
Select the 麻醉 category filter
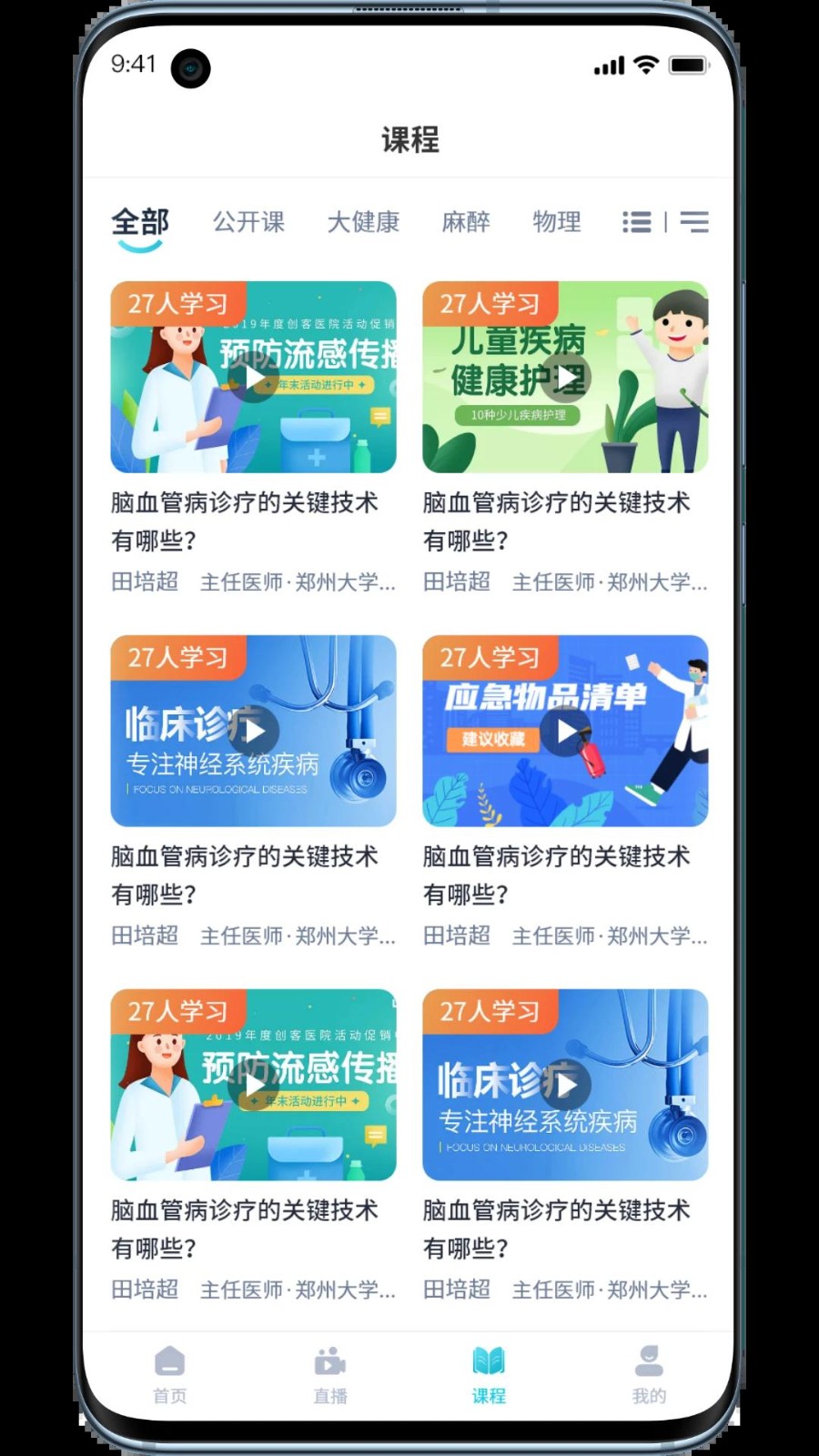[466, 222]
